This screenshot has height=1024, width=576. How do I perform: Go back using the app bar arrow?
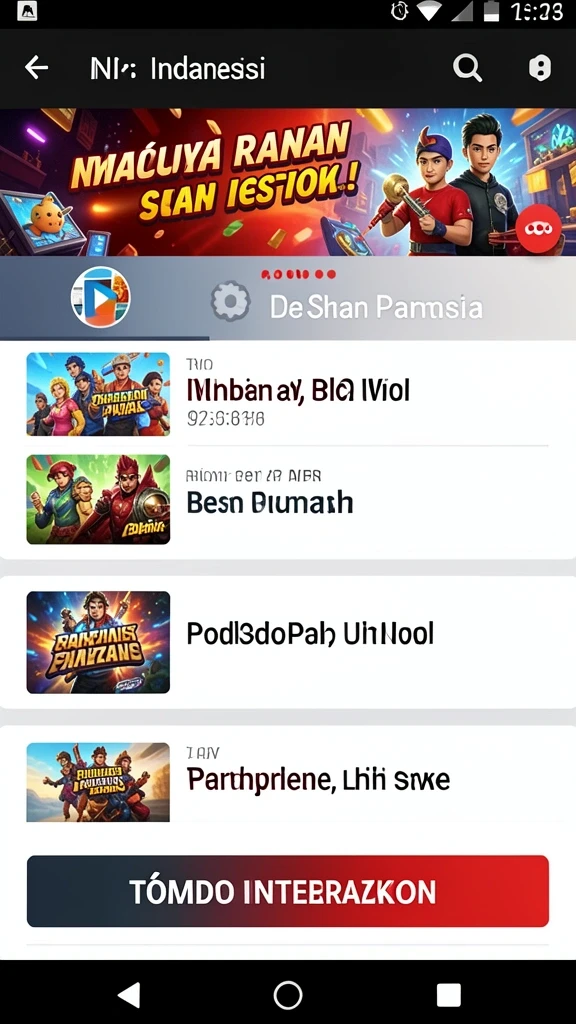pyautogui.click(x=37, y=67)
